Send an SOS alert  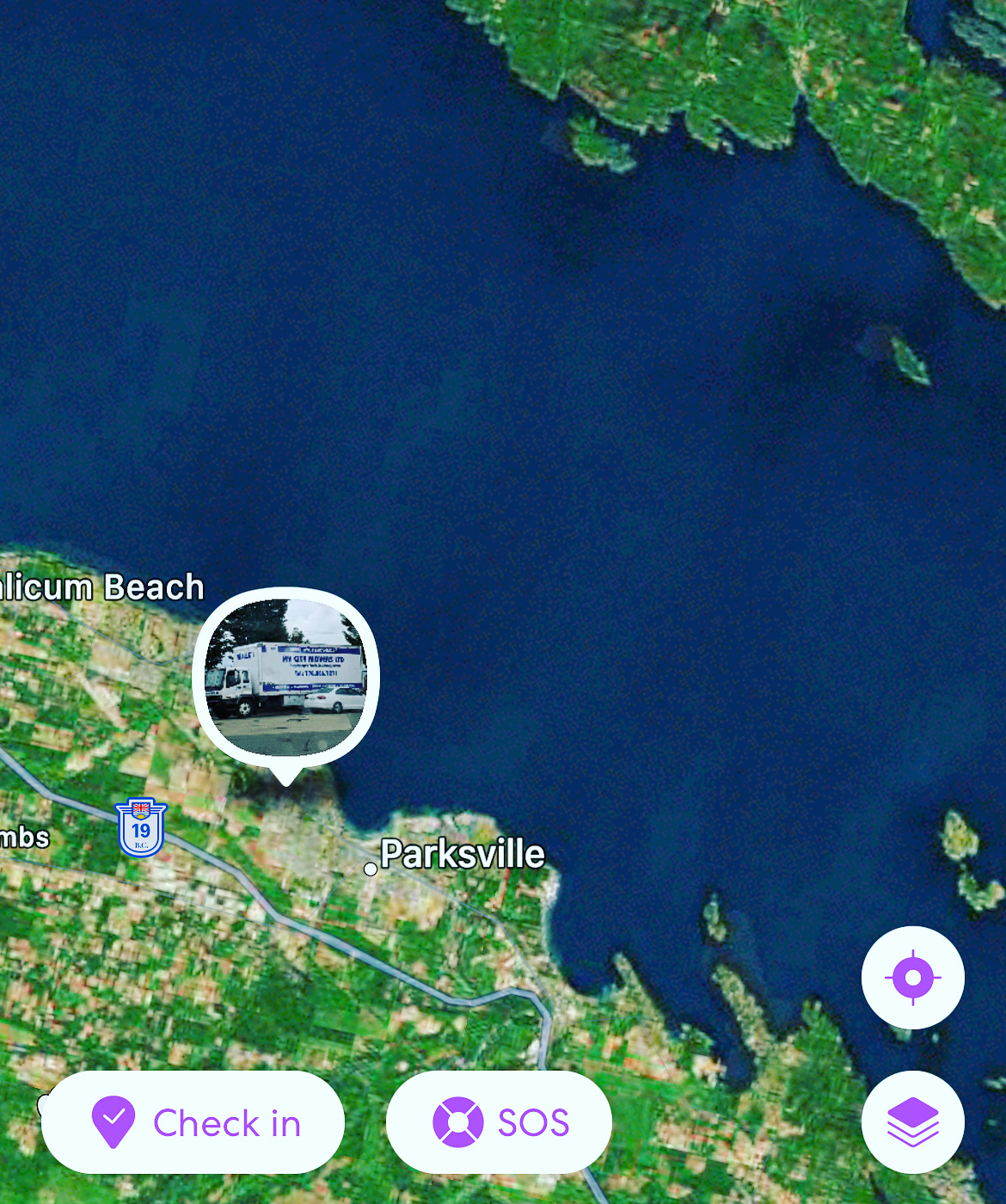(500, 1122)
